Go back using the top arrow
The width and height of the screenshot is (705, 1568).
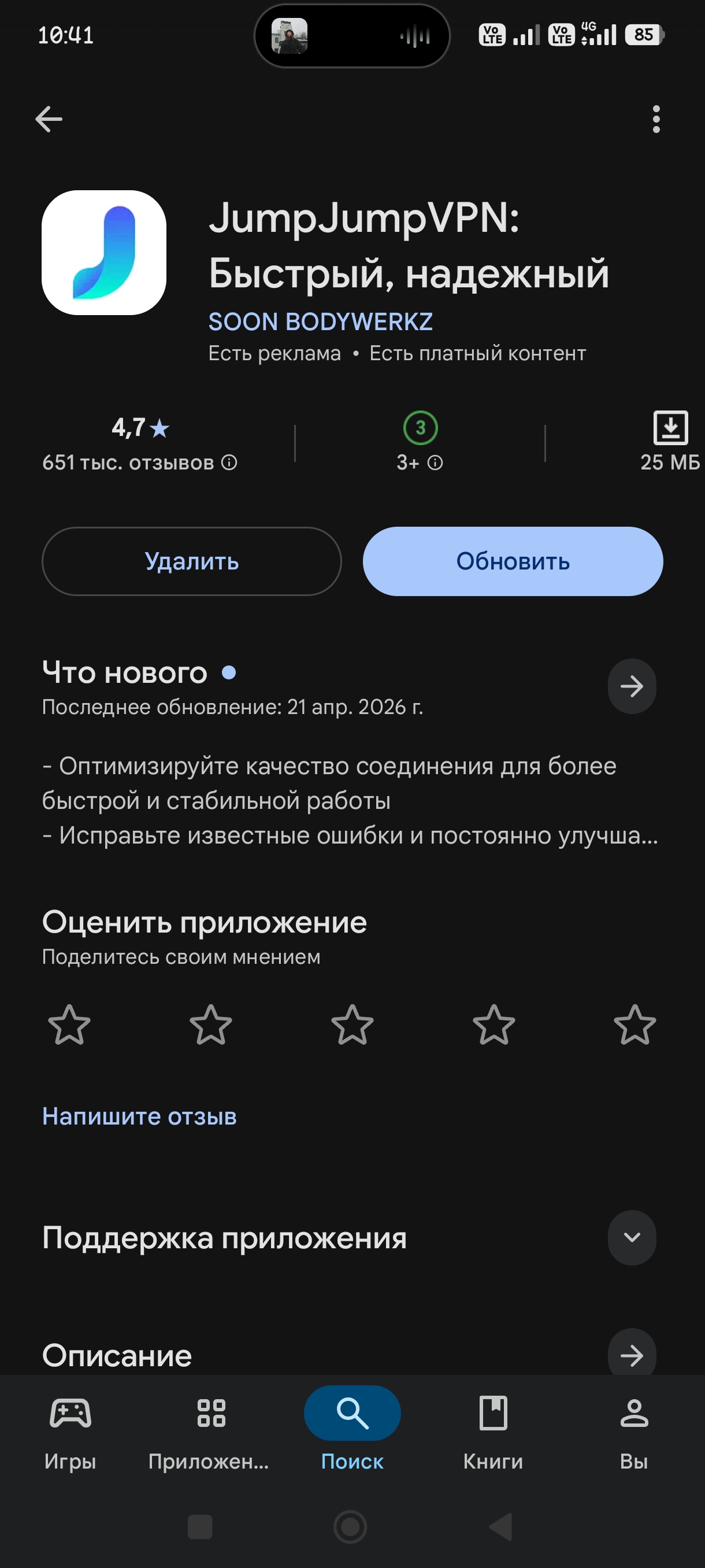tap(49, 119)
